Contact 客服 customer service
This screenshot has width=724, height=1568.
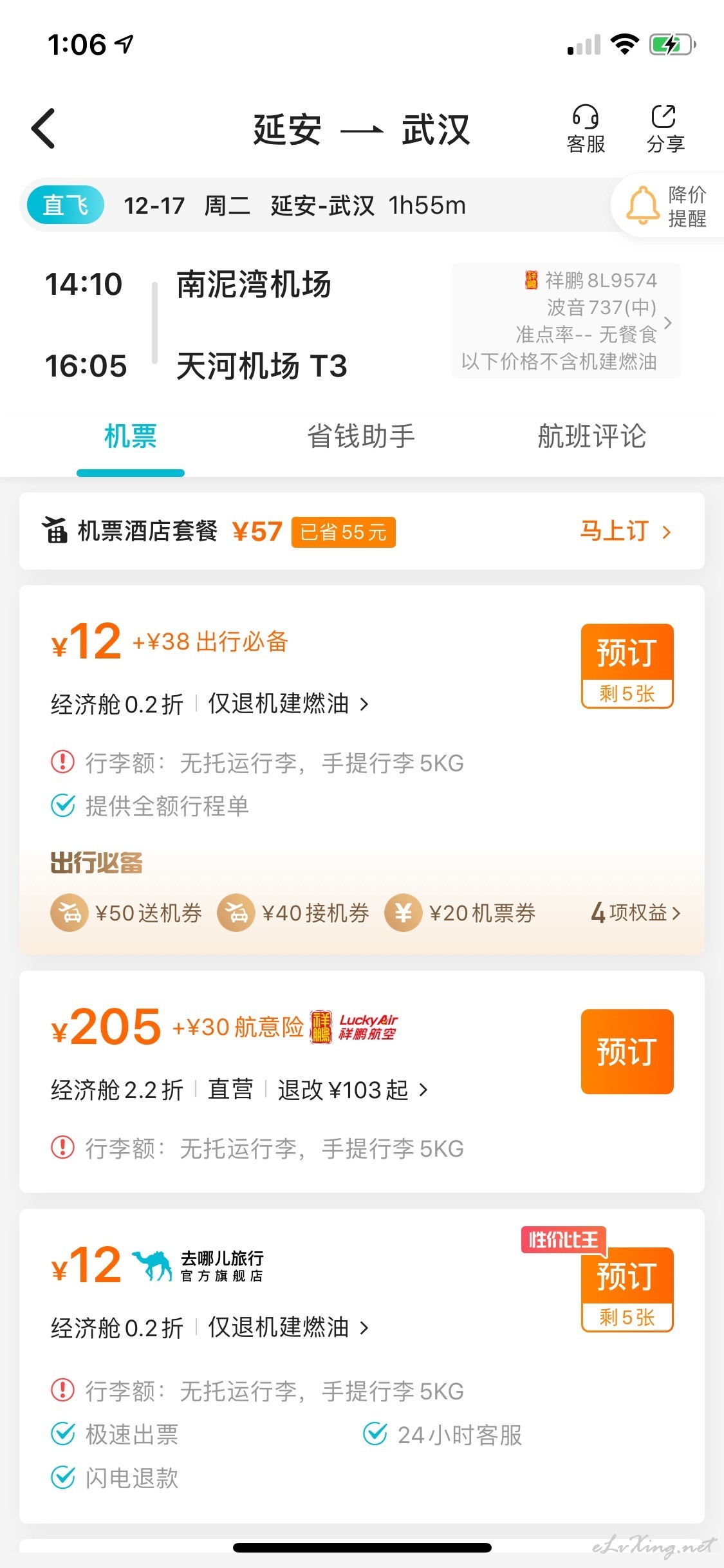tap(586, 129)
